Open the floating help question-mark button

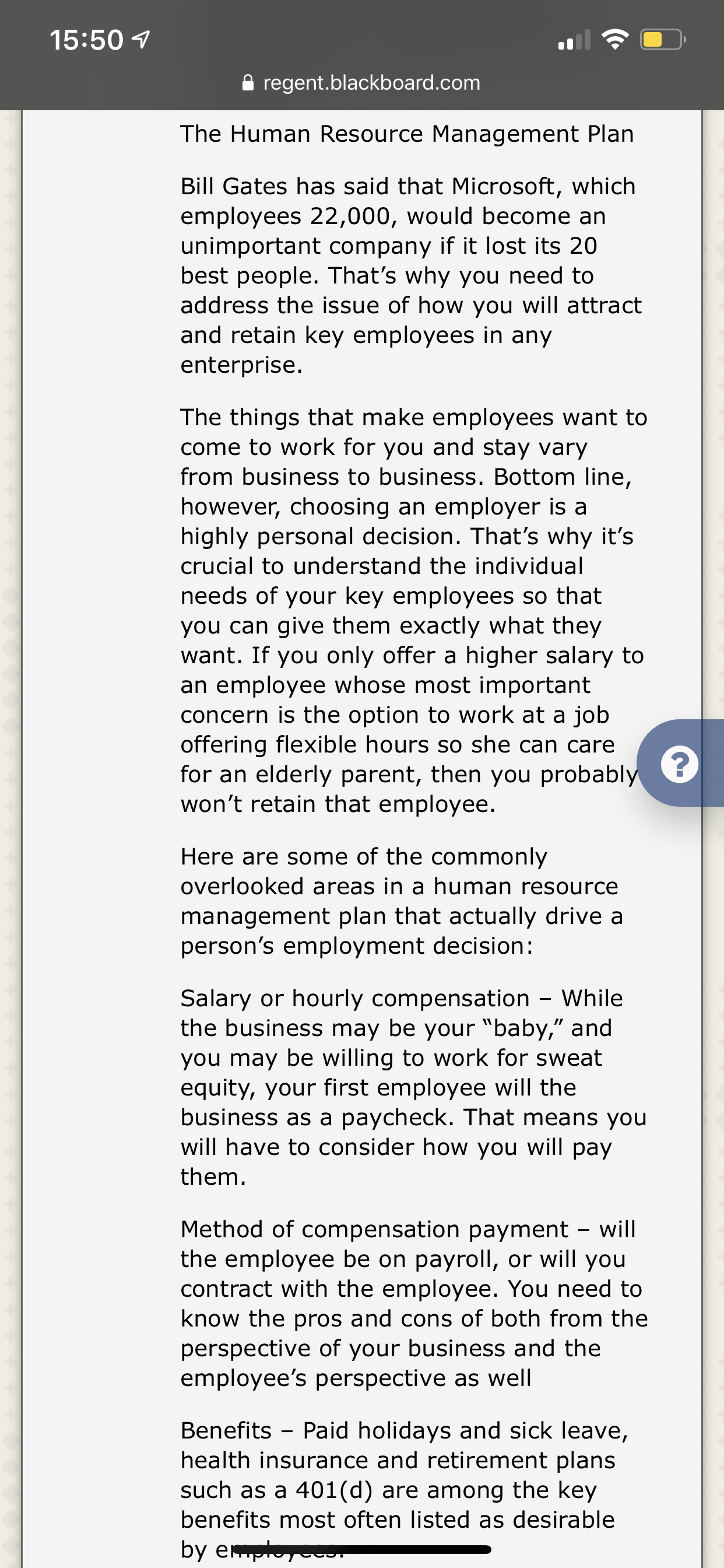[x=680, y=764]
